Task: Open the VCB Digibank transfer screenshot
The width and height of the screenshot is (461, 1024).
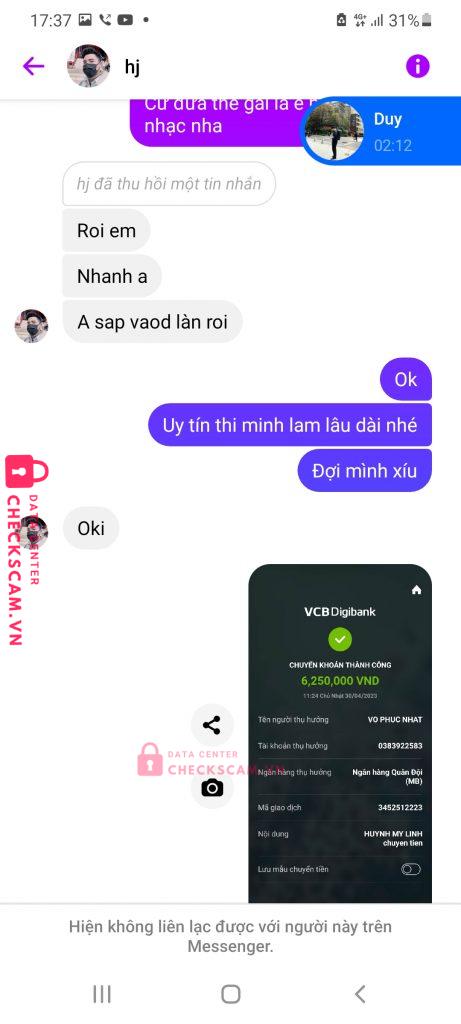Action: pos(340,733)
